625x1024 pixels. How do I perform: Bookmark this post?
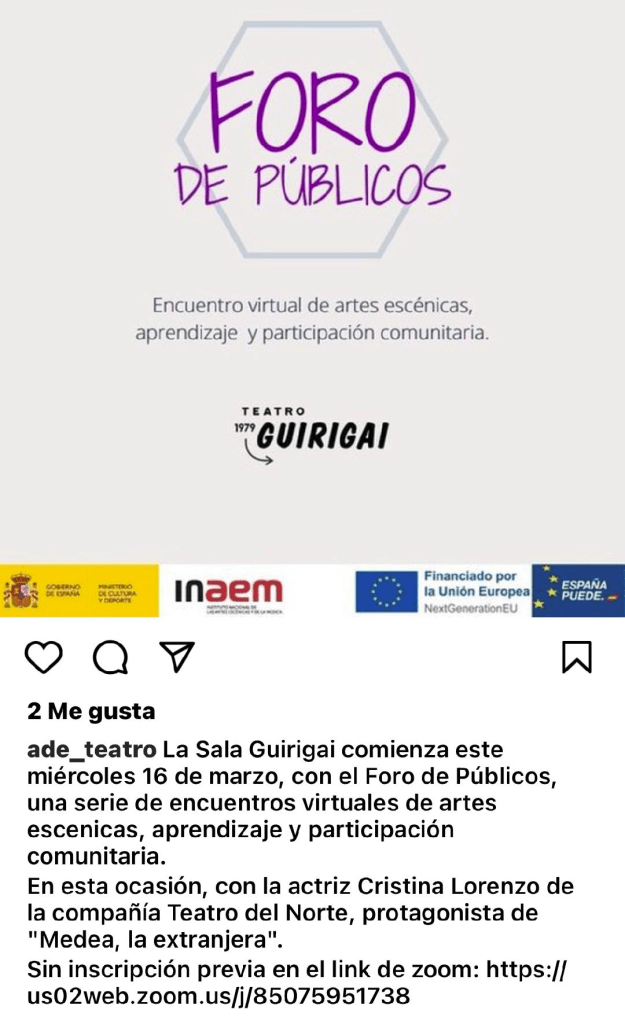click(x=577, y=657)
